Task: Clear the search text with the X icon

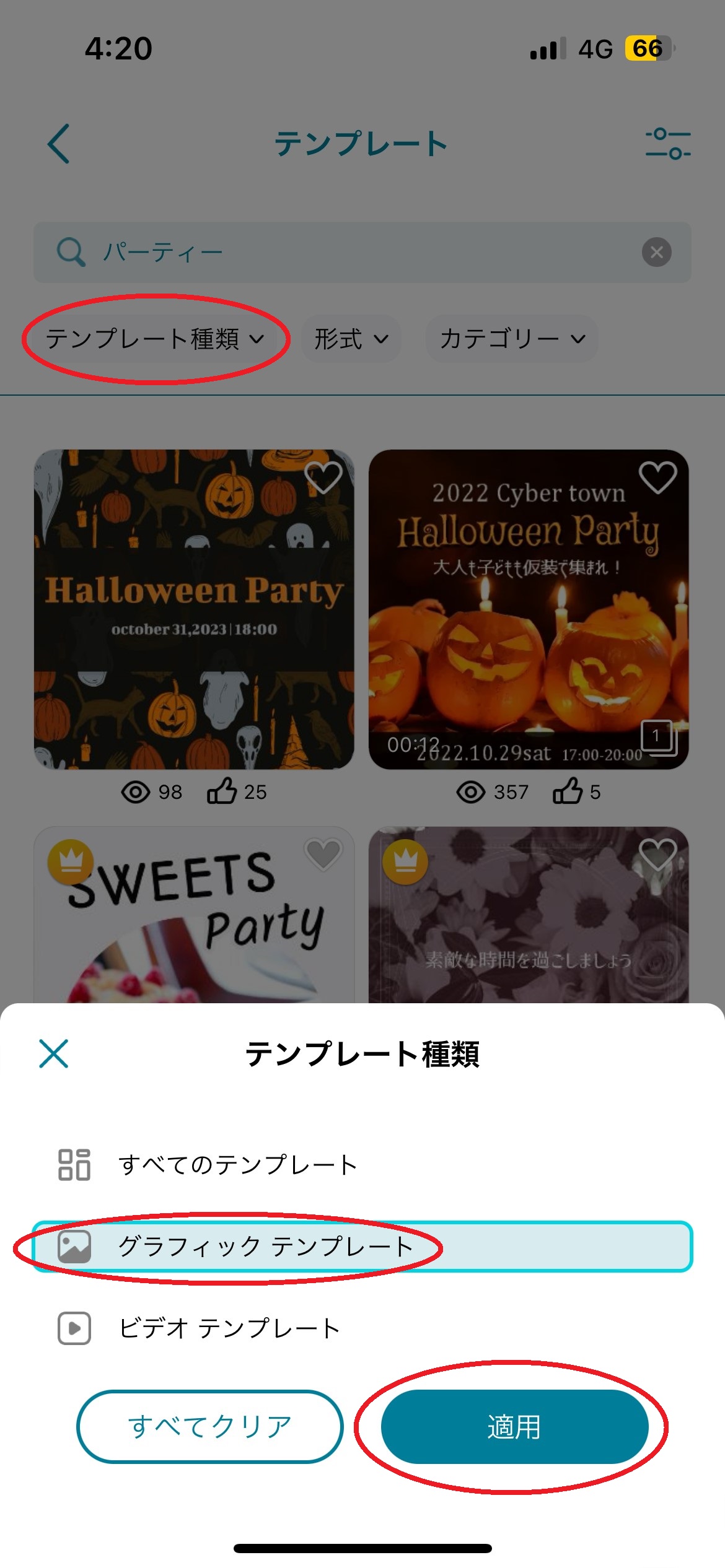Action: pyautogui.click(x=656, y=253)
